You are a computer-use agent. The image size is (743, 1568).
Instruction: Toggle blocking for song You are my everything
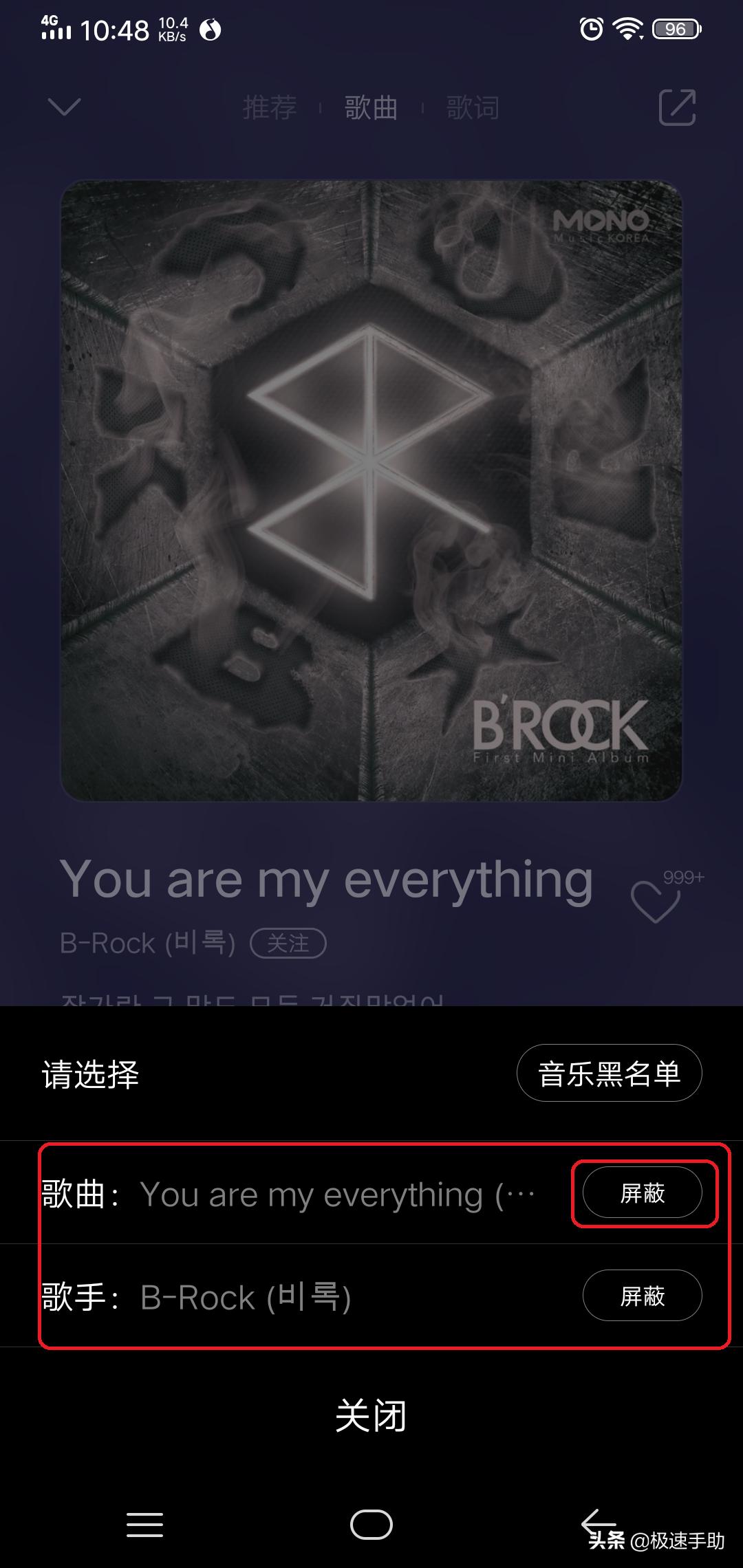pyautogui.click(x=643, y=1193)
